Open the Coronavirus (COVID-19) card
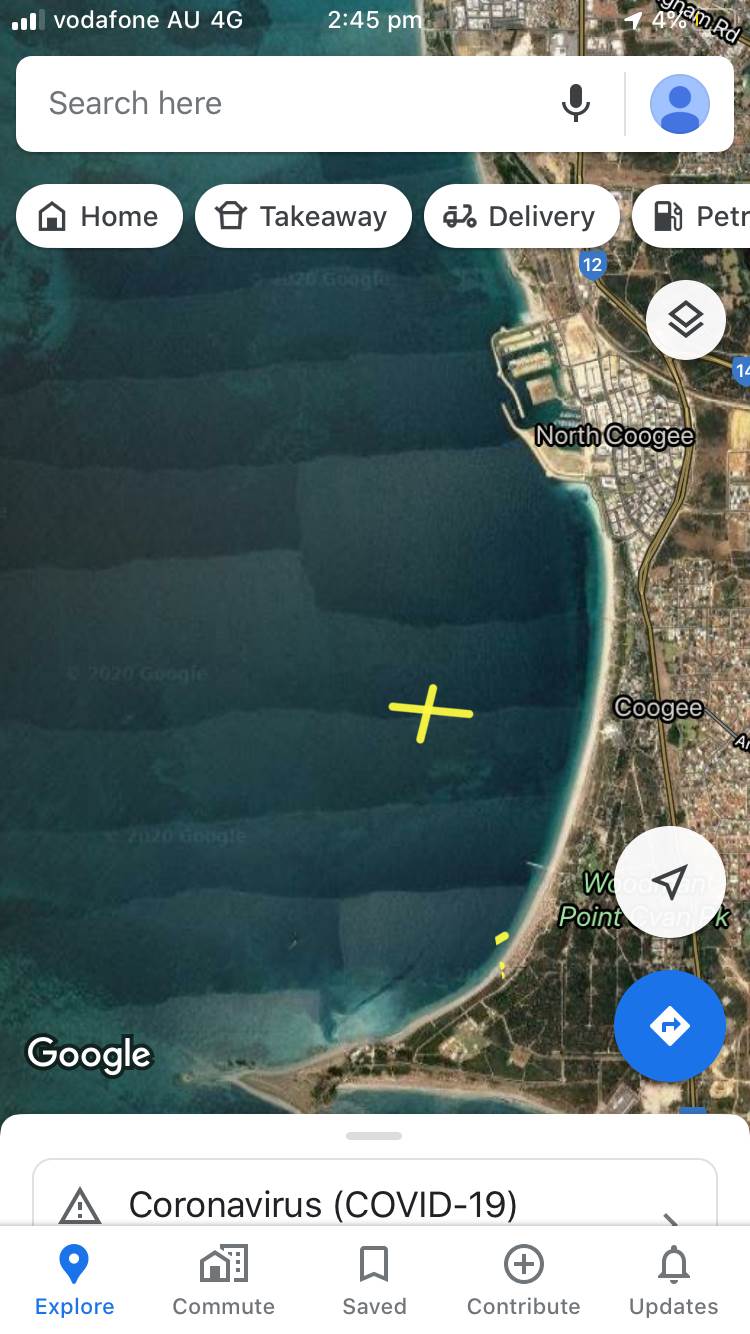Image resolution: width=750 pixels, height=1334 pixels. (375, 1204)
